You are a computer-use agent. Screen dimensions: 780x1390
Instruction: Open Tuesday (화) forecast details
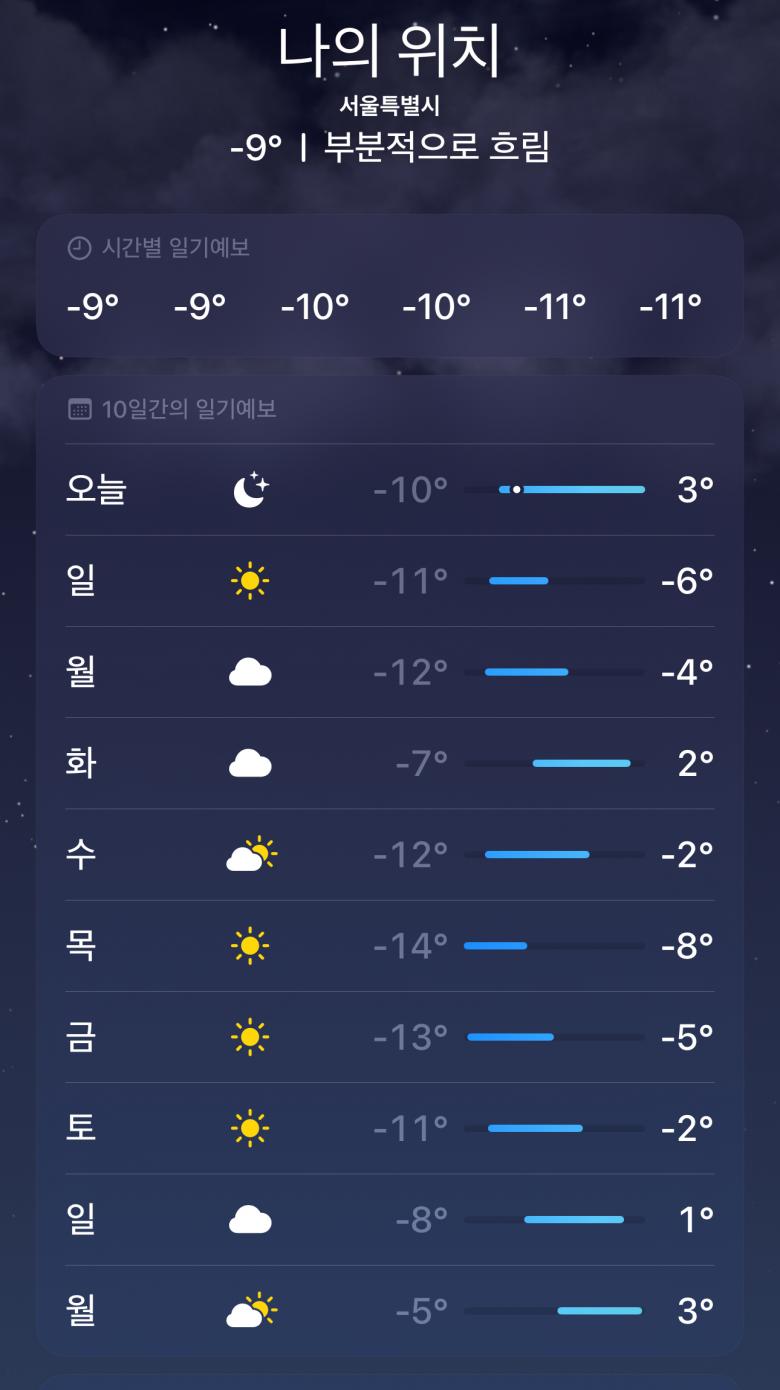point(390,764)
